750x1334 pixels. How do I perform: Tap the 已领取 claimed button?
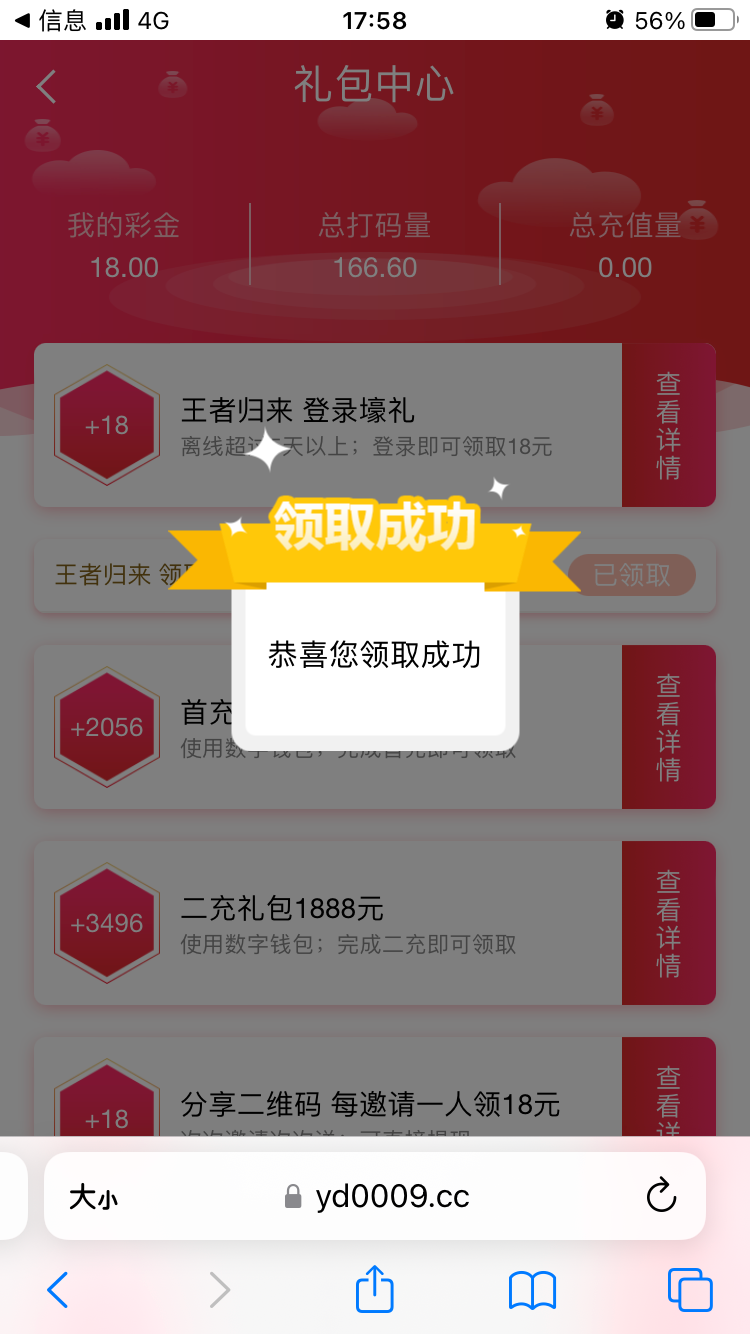coord(632,575)
